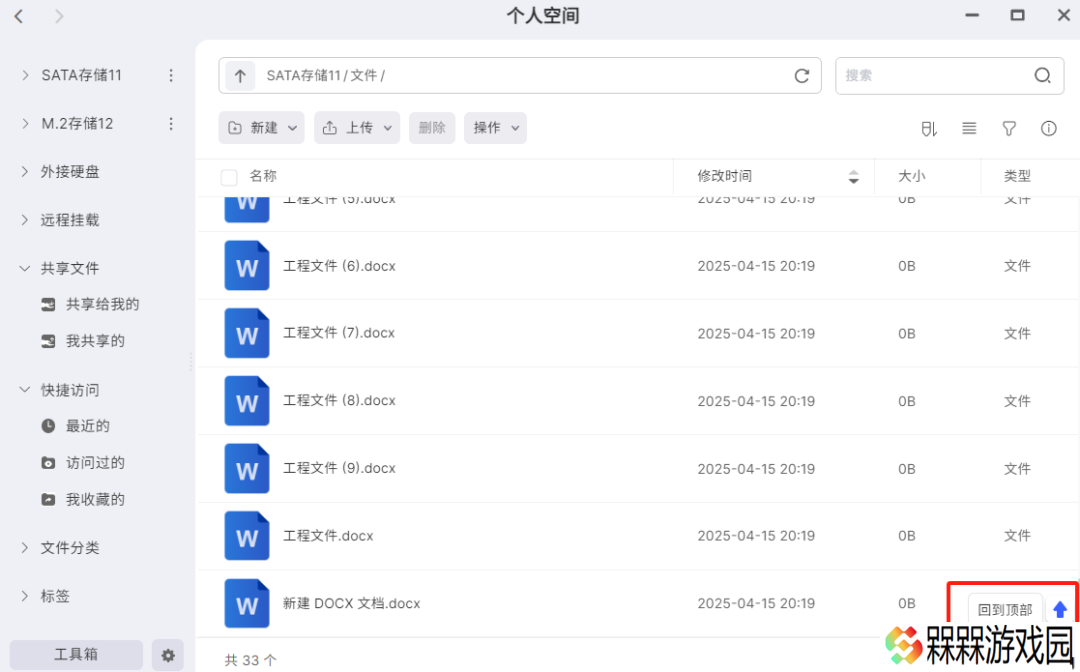Open the 工具箱 button
Viewport: 1080px width, 672px height.
click(x=76, y=655)
